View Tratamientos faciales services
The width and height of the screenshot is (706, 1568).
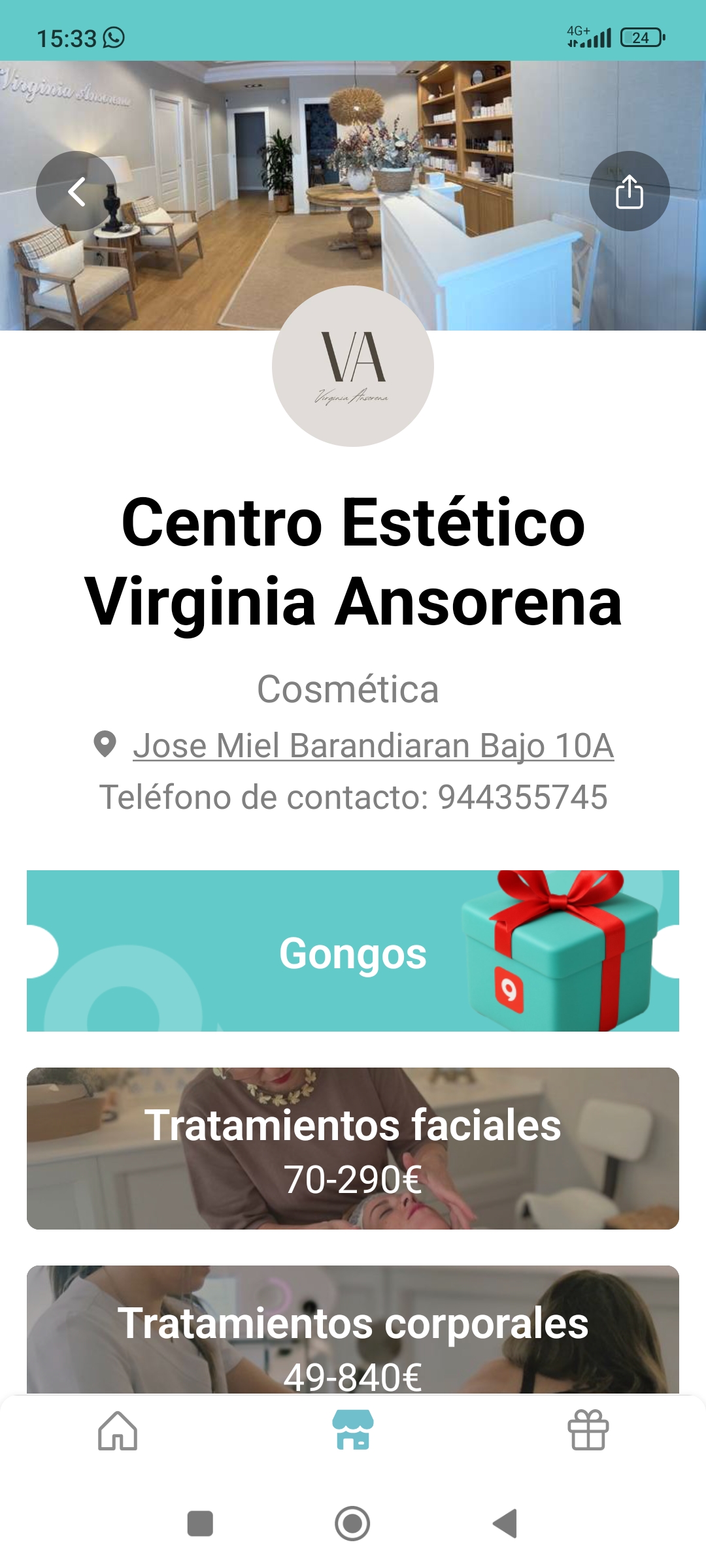point(353,1149)
